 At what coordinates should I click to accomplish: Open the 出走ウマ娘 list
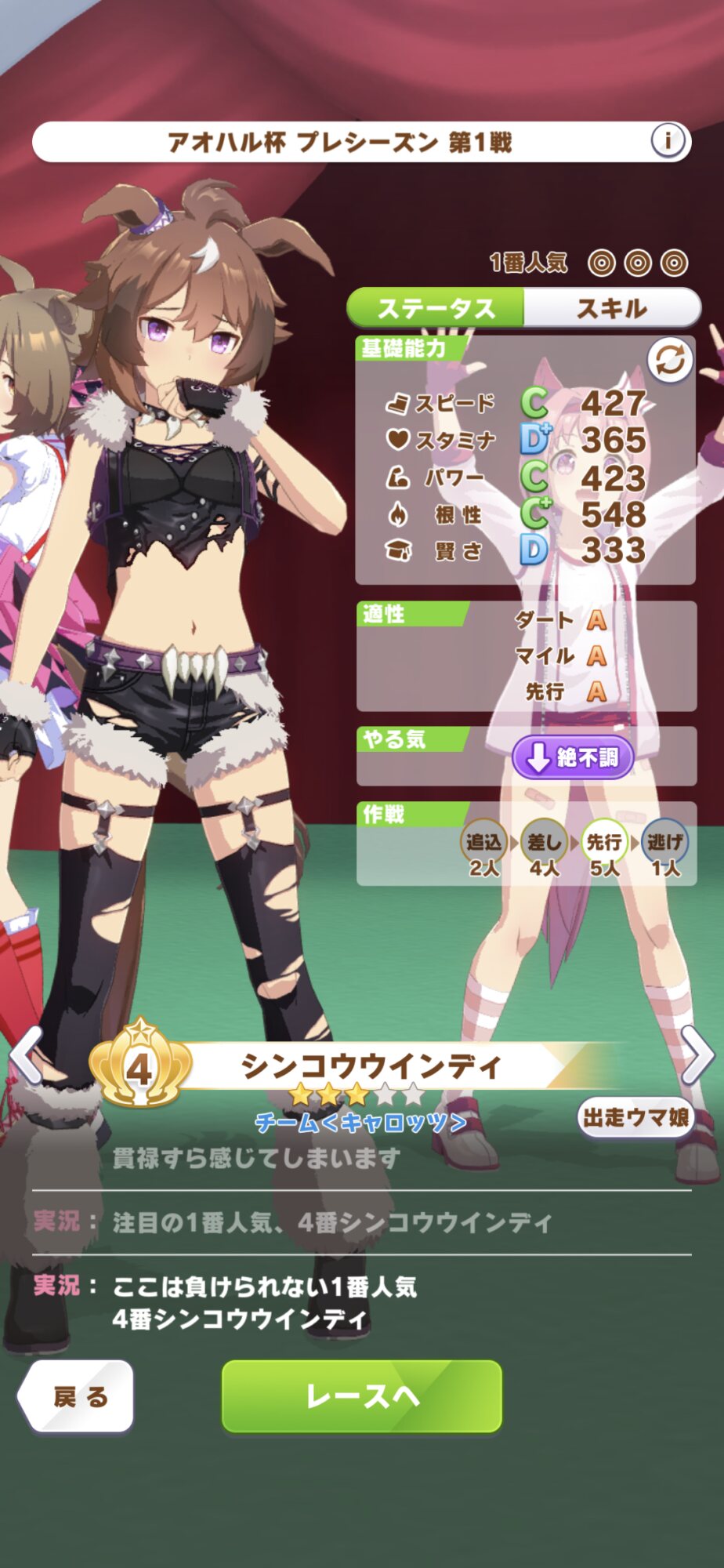point(636,1116)
